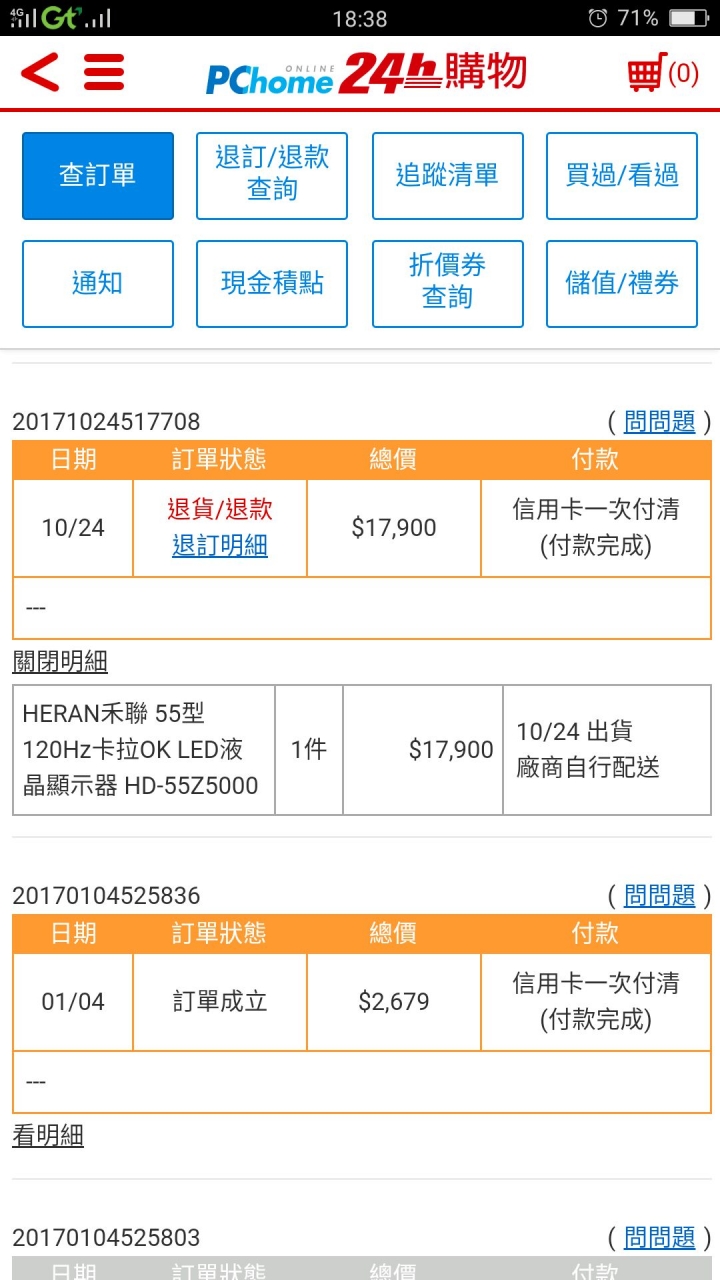This screenshot has height=1280, width=720.
Task: Open the hamburger menu
Action: pyautogui.click(x=103, y=73)
